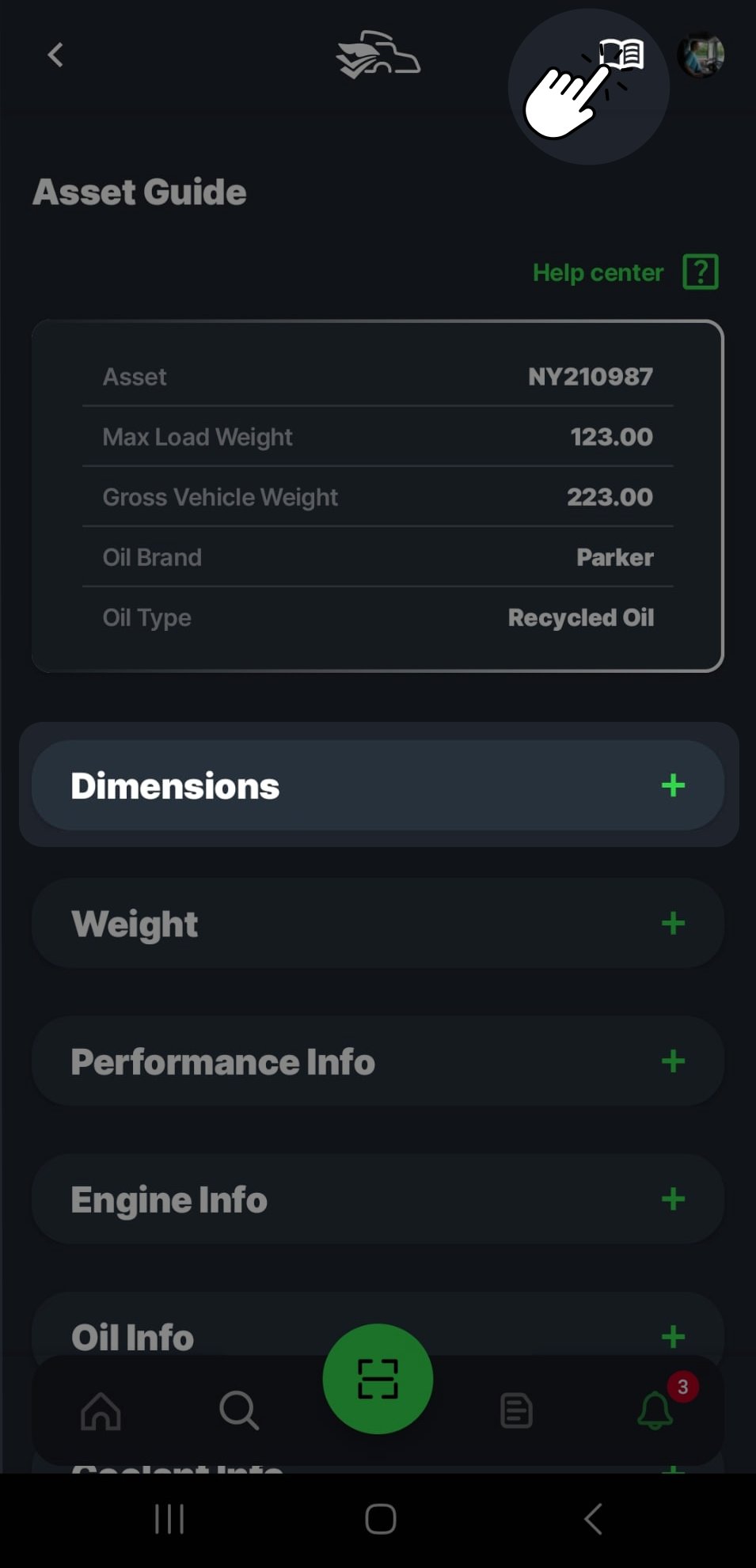This screenshot has width=756, height=1568.
Task: Tap the notification badge showing 3
Action: pos(682,1386)
